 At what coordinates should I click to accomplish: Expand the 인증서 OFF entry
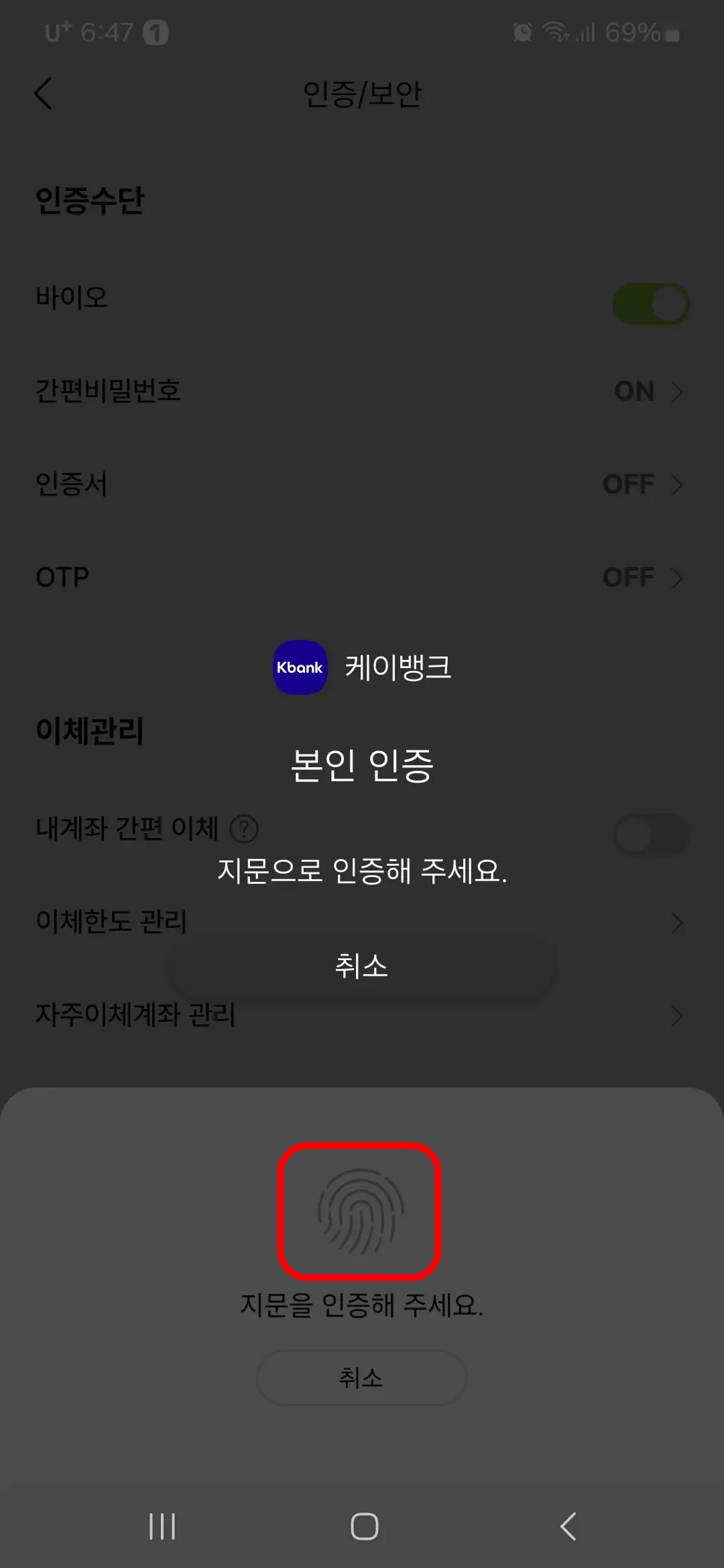(x=677, y=485)
